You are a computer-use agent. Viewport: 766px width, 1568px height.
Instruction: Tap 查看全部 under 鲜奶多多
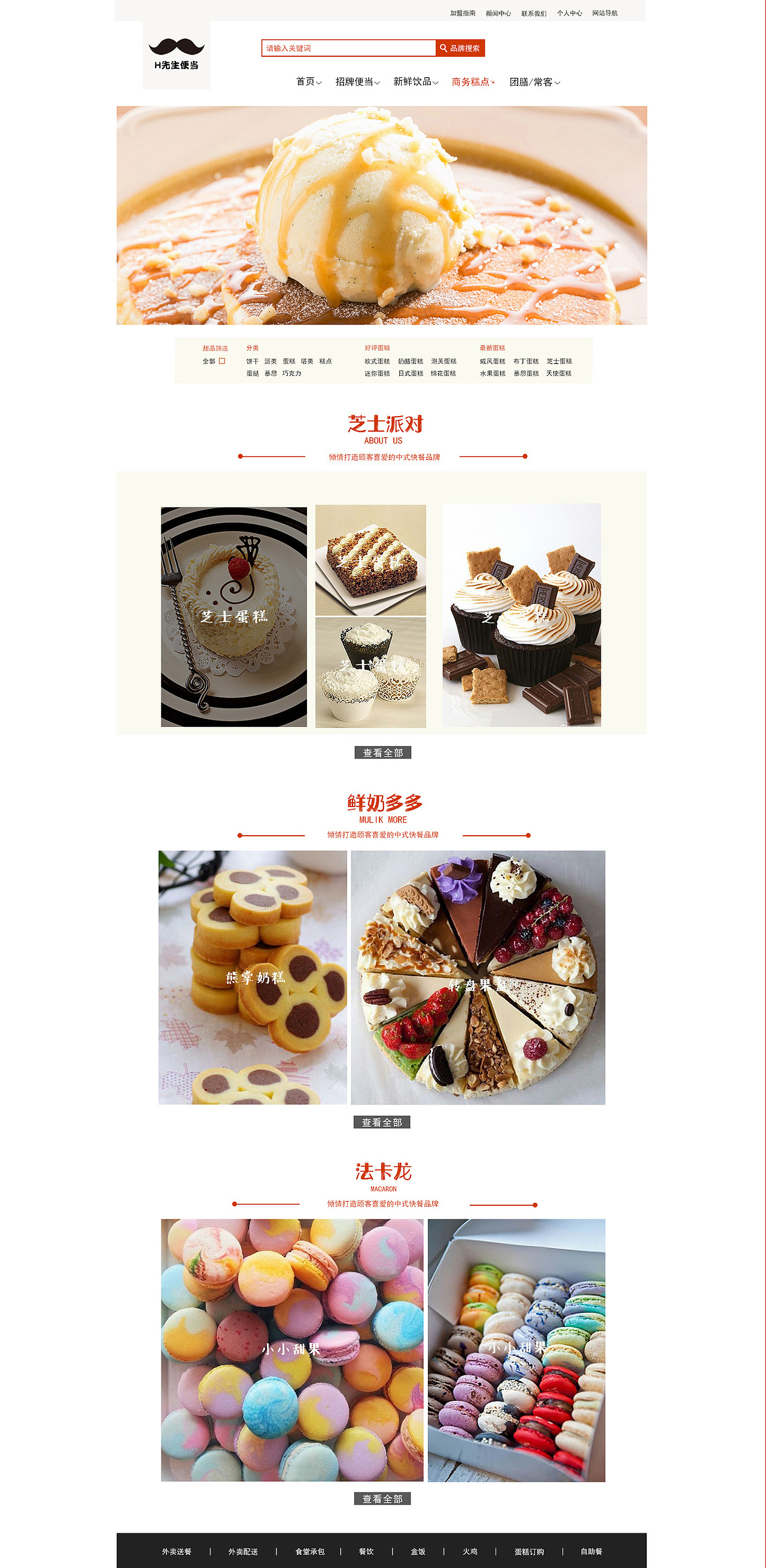pos(381,1122)
